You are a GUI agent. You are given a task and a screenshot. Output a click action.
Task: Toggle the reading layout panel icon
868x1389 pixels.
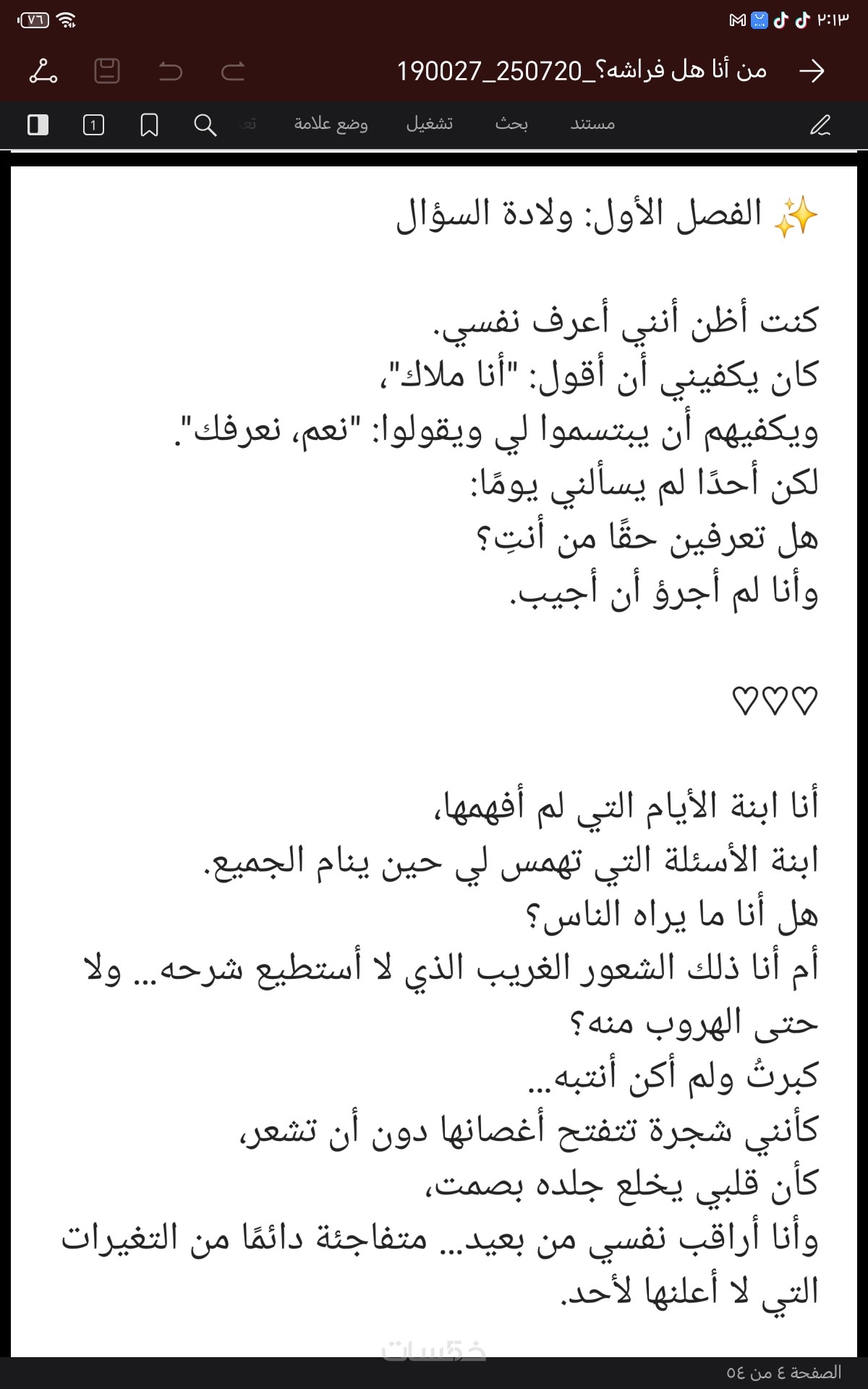[38, 125]
